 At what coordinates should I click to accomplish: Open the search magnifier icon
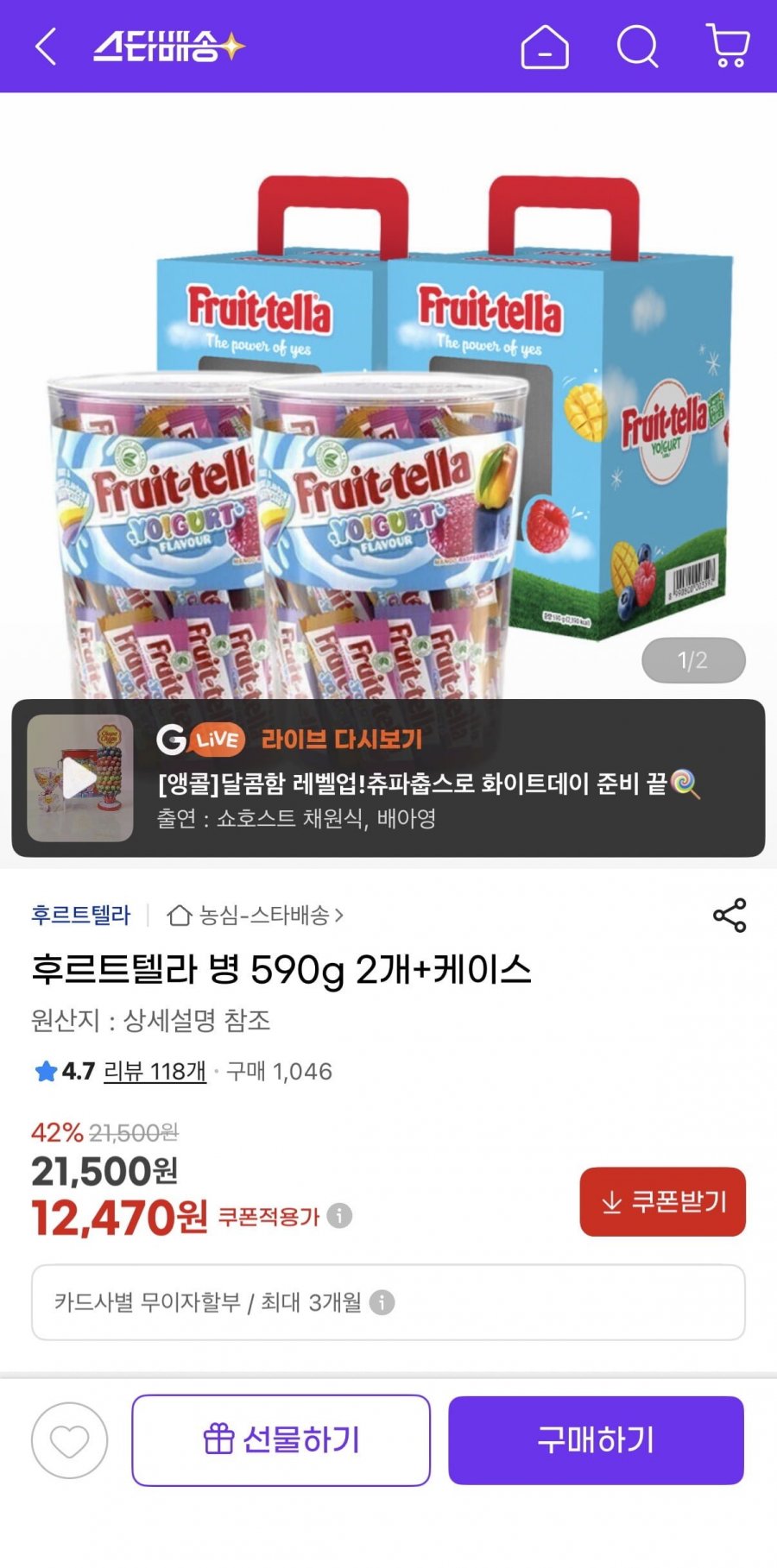pos(637,47)
